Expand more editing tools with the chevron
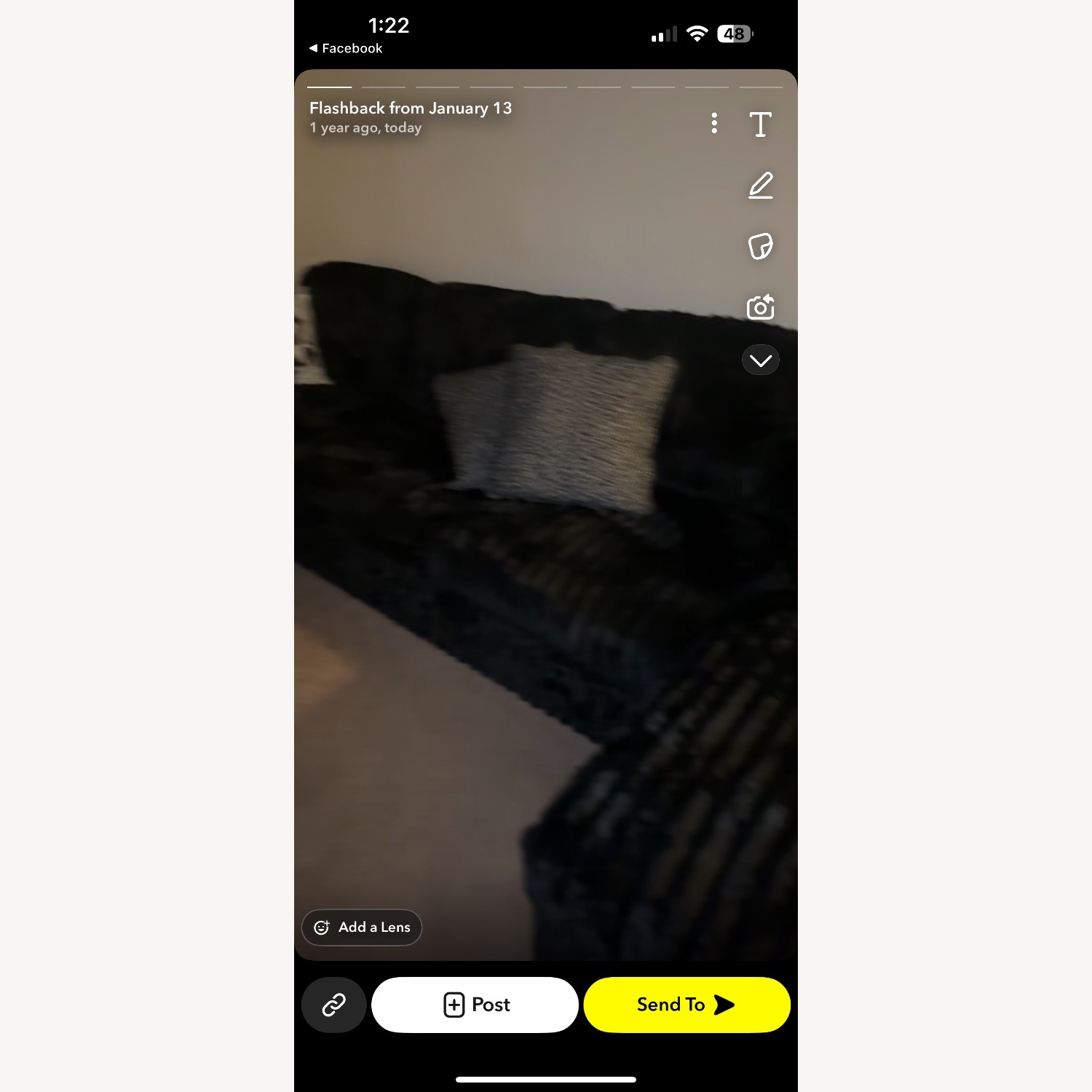The width and height of the screenshot is (1092, 1092). [x=760, y=360]
